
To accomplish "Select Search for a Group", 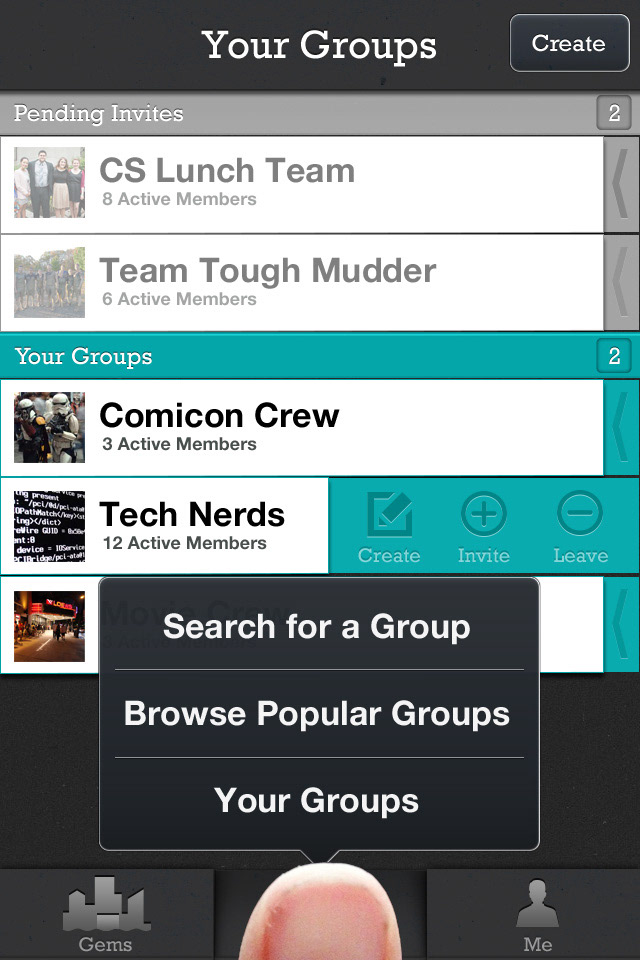I will tap(317, 627).
